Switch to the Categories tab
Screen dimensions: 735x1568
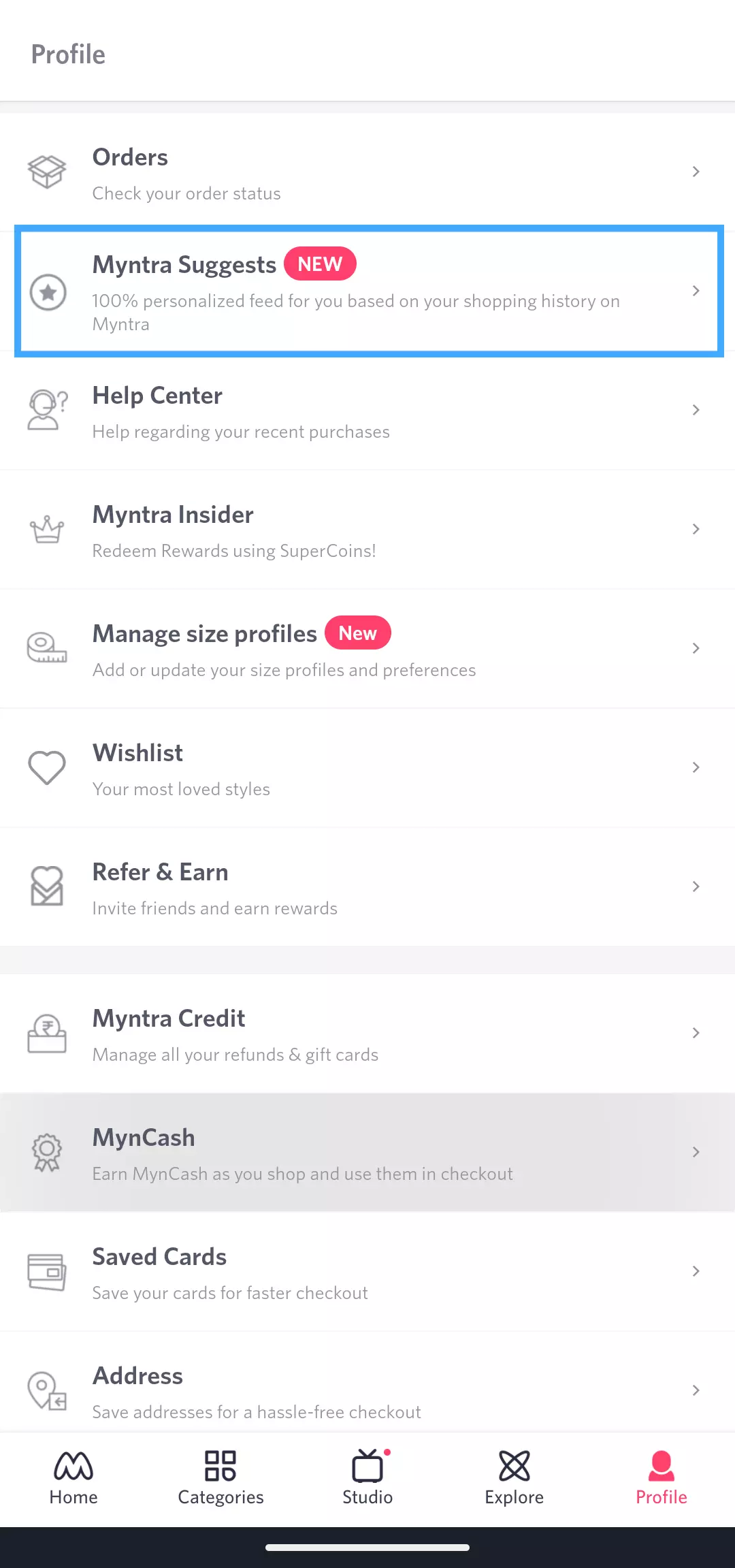pos(220,1477)
